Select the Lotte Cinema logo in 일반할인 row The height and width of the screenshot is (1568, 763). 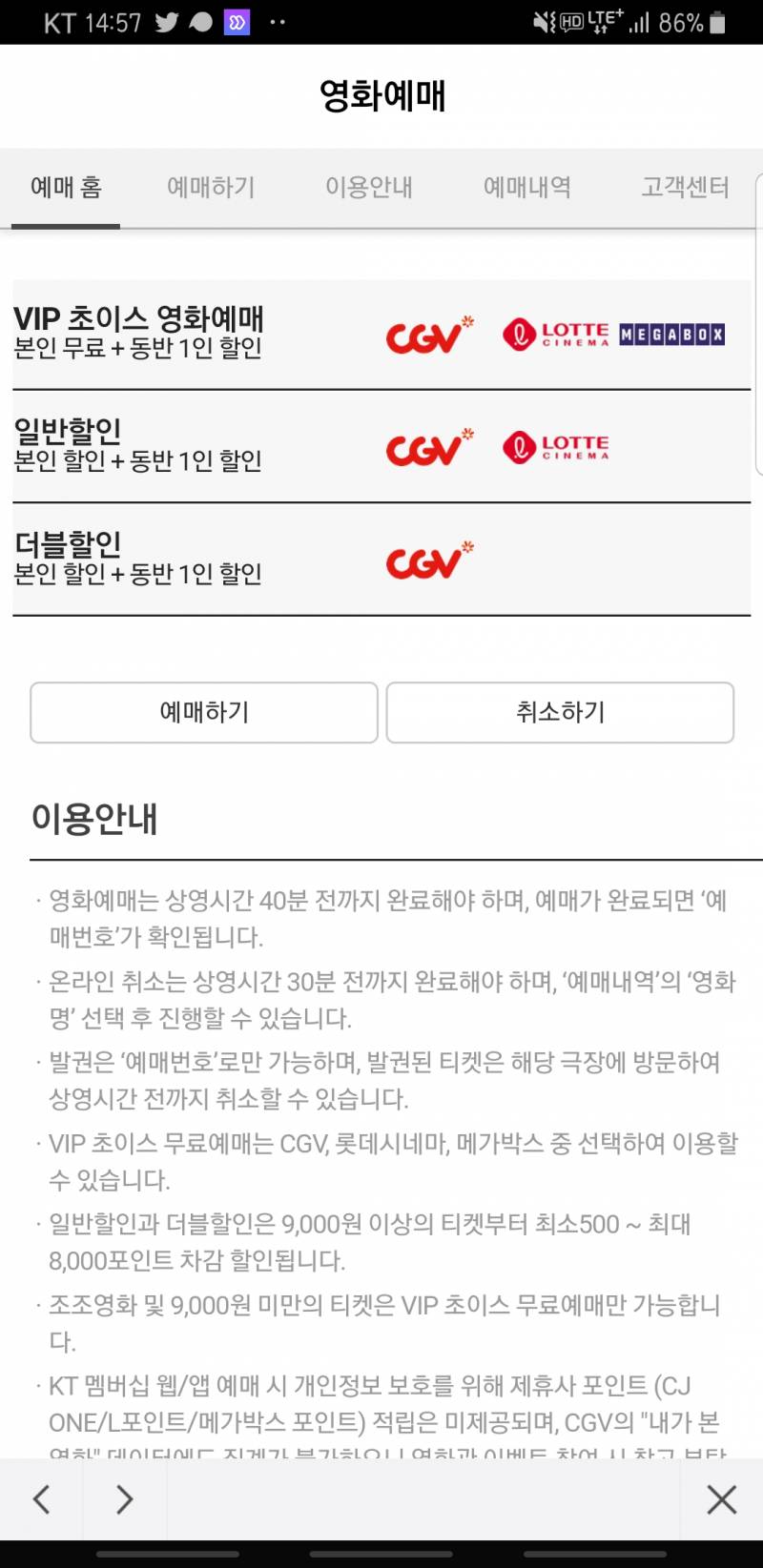pyautogui.click(x=558, y=445)
